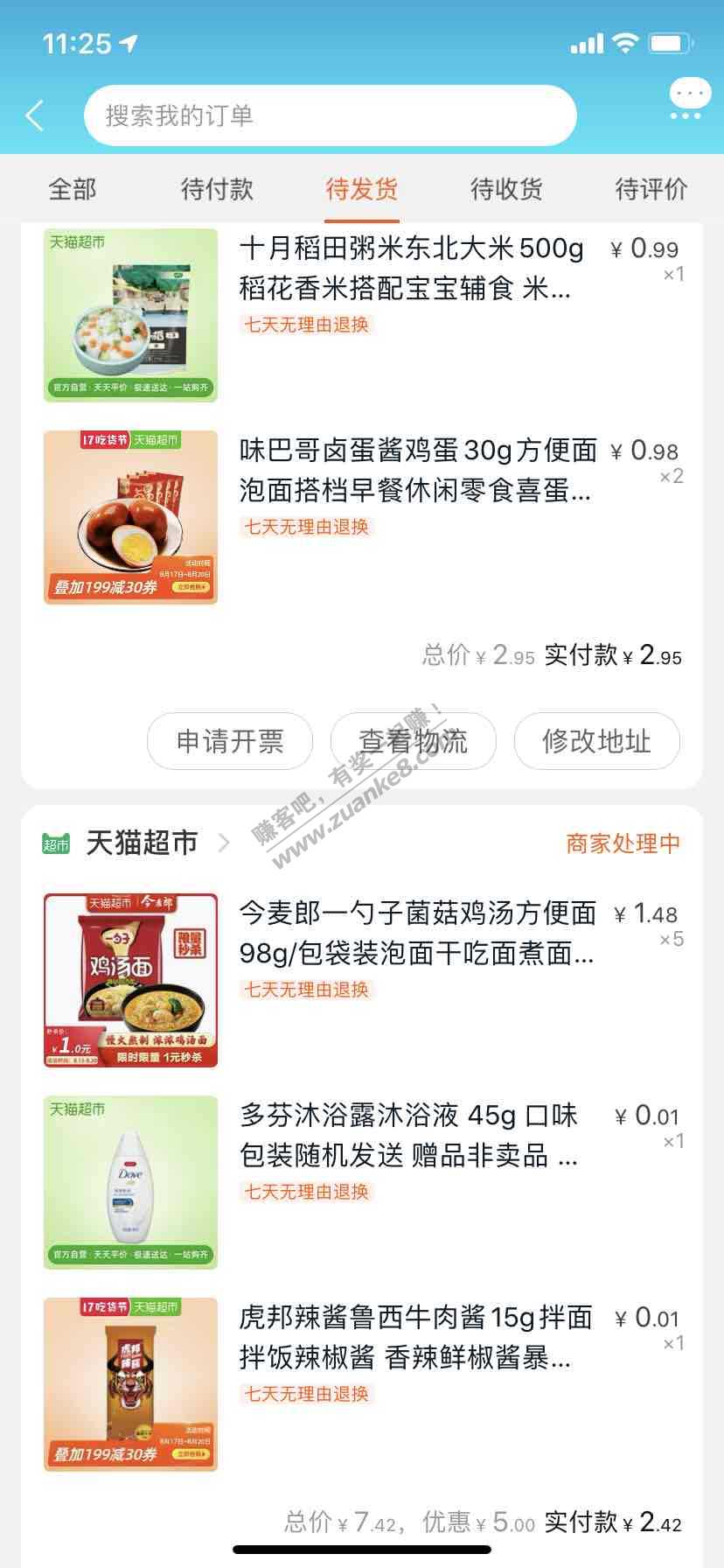Switch to the 待付款 tab
The image size is (724, 1568).
coord(217,189)
